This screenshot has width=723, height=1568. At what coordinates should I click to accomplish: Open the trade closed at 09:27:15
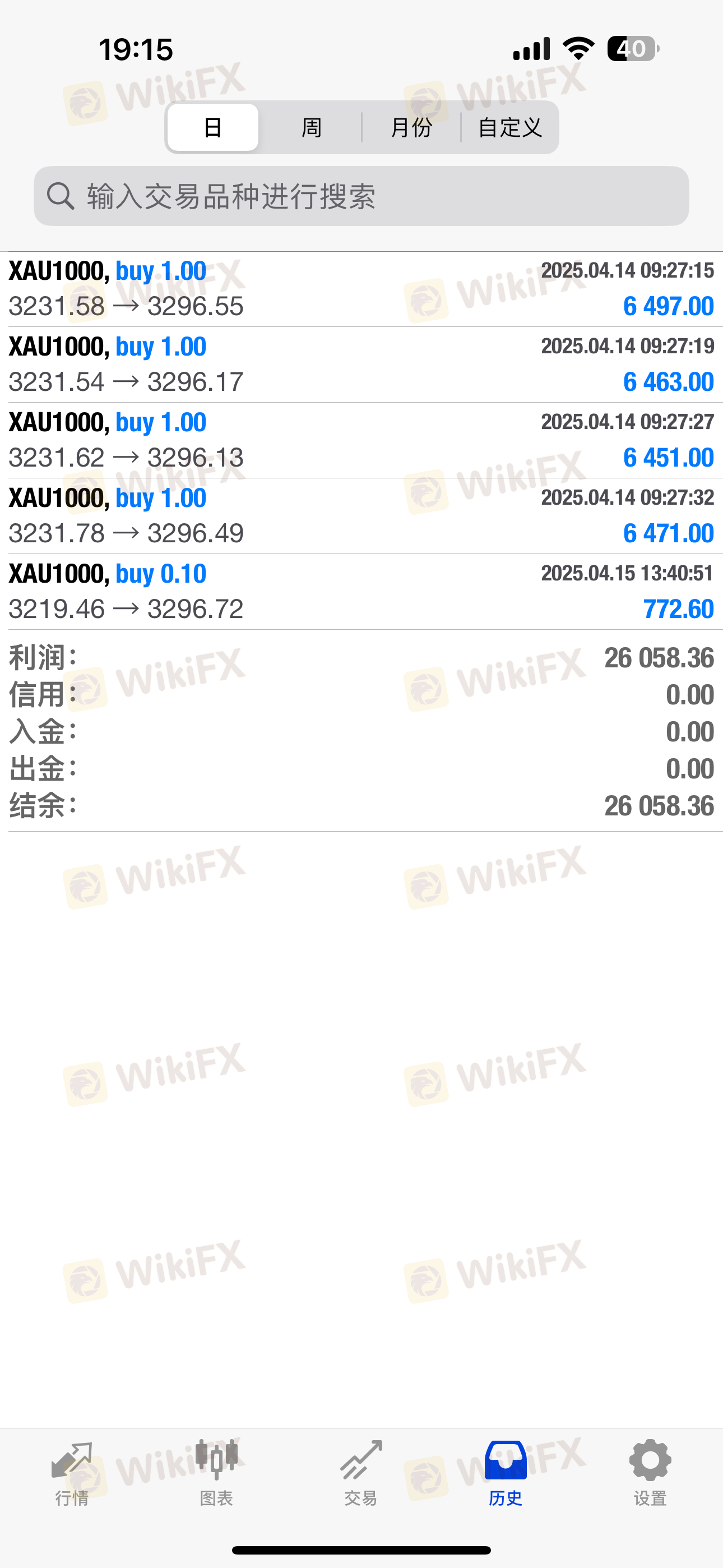tap(361, 289)
